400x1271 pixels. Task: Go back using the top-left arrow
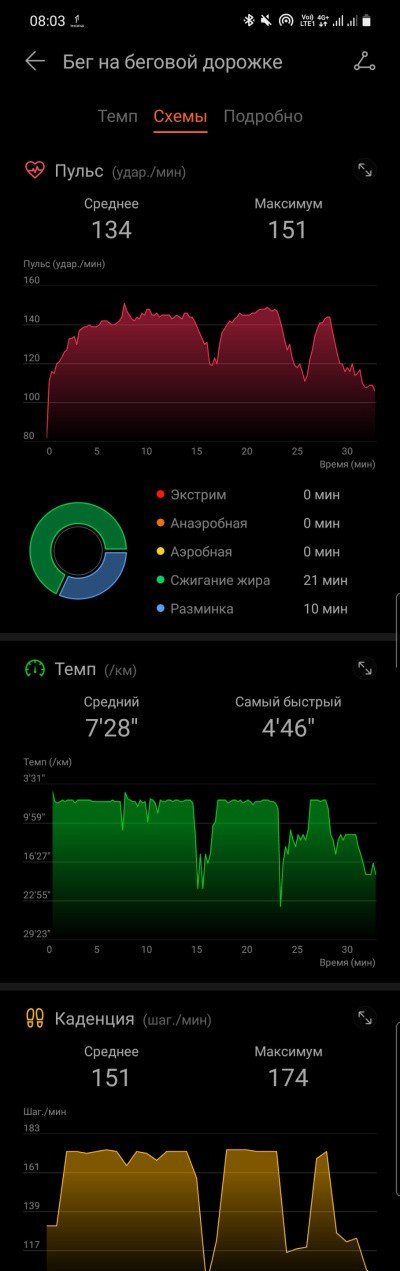(x=35, y=62)
